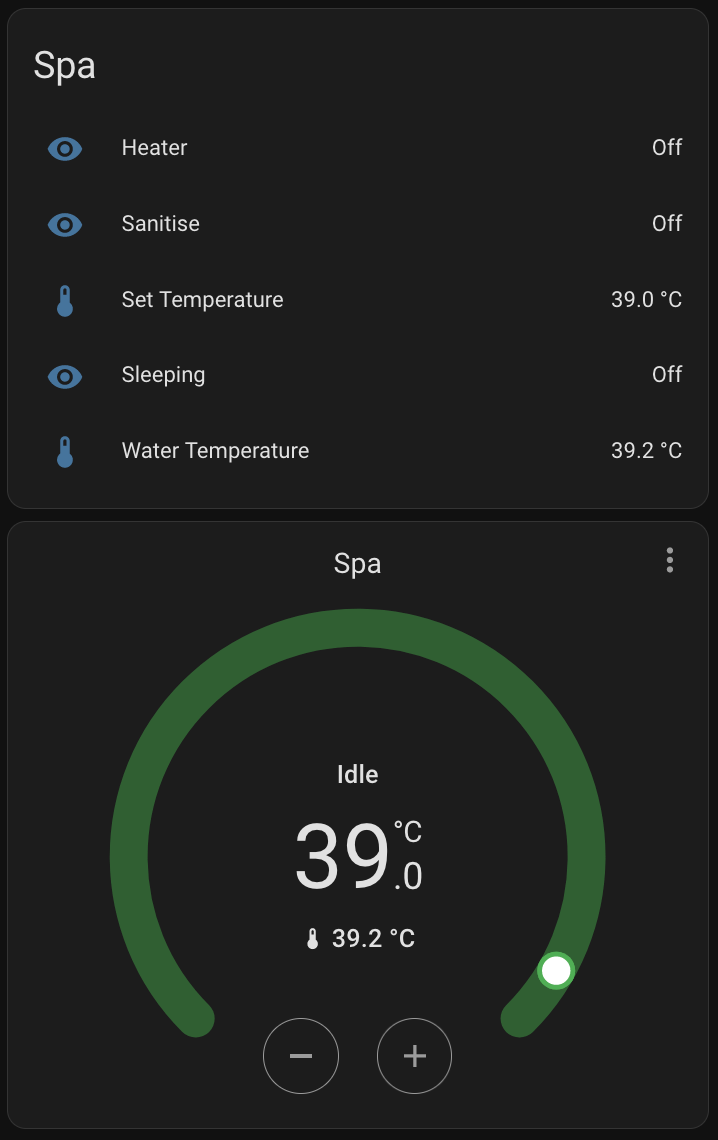The image size is (718, 1140).
Task: Open the Sanitise entity details
Action: coord(161,224)
